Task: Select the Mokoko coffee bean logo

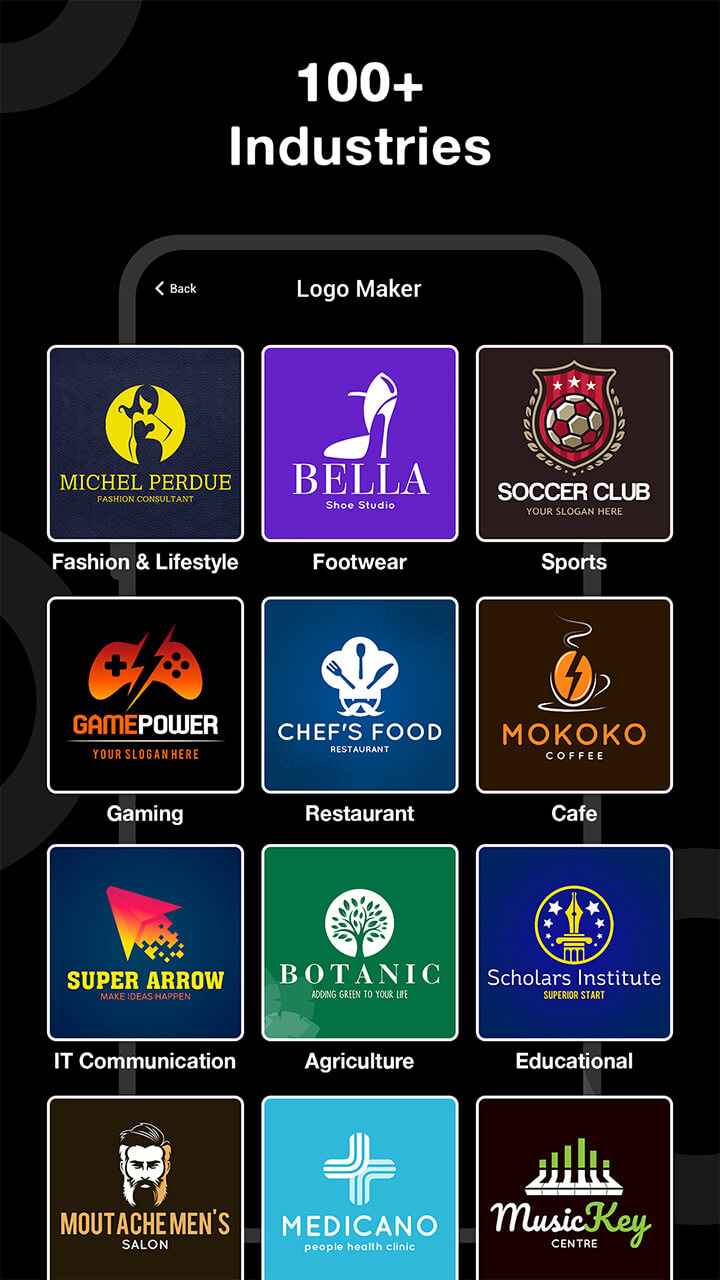Action: [x=575, y=692]
